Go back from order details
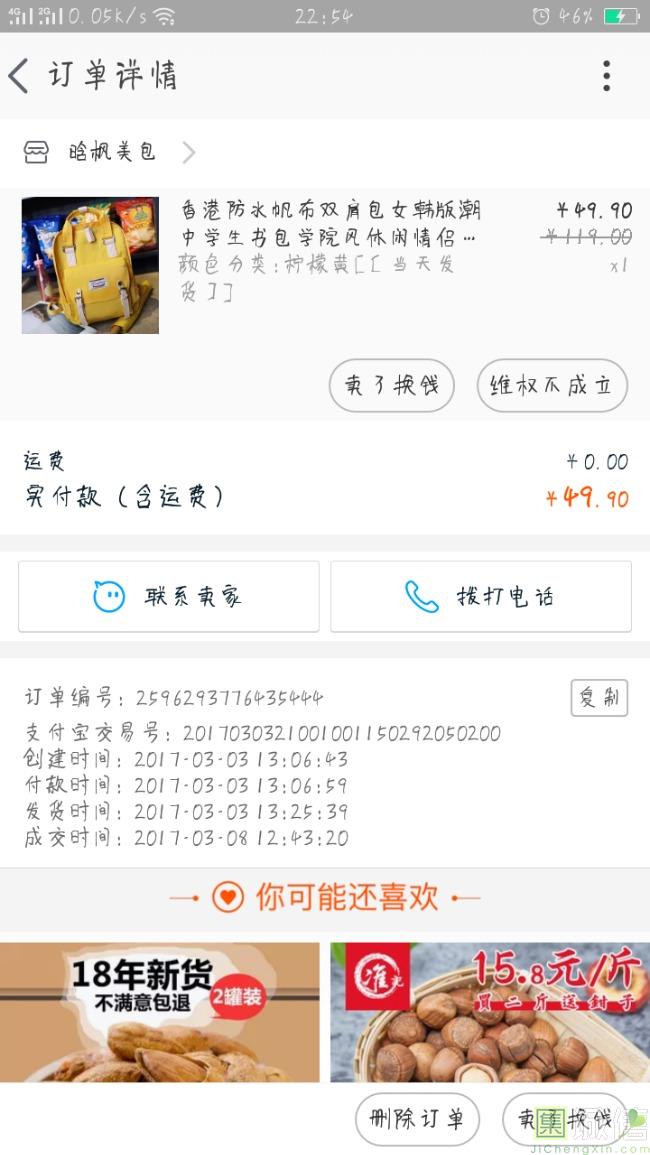Screen dimensions: 650x1155 pyautogui.click(x=20, y=76)
